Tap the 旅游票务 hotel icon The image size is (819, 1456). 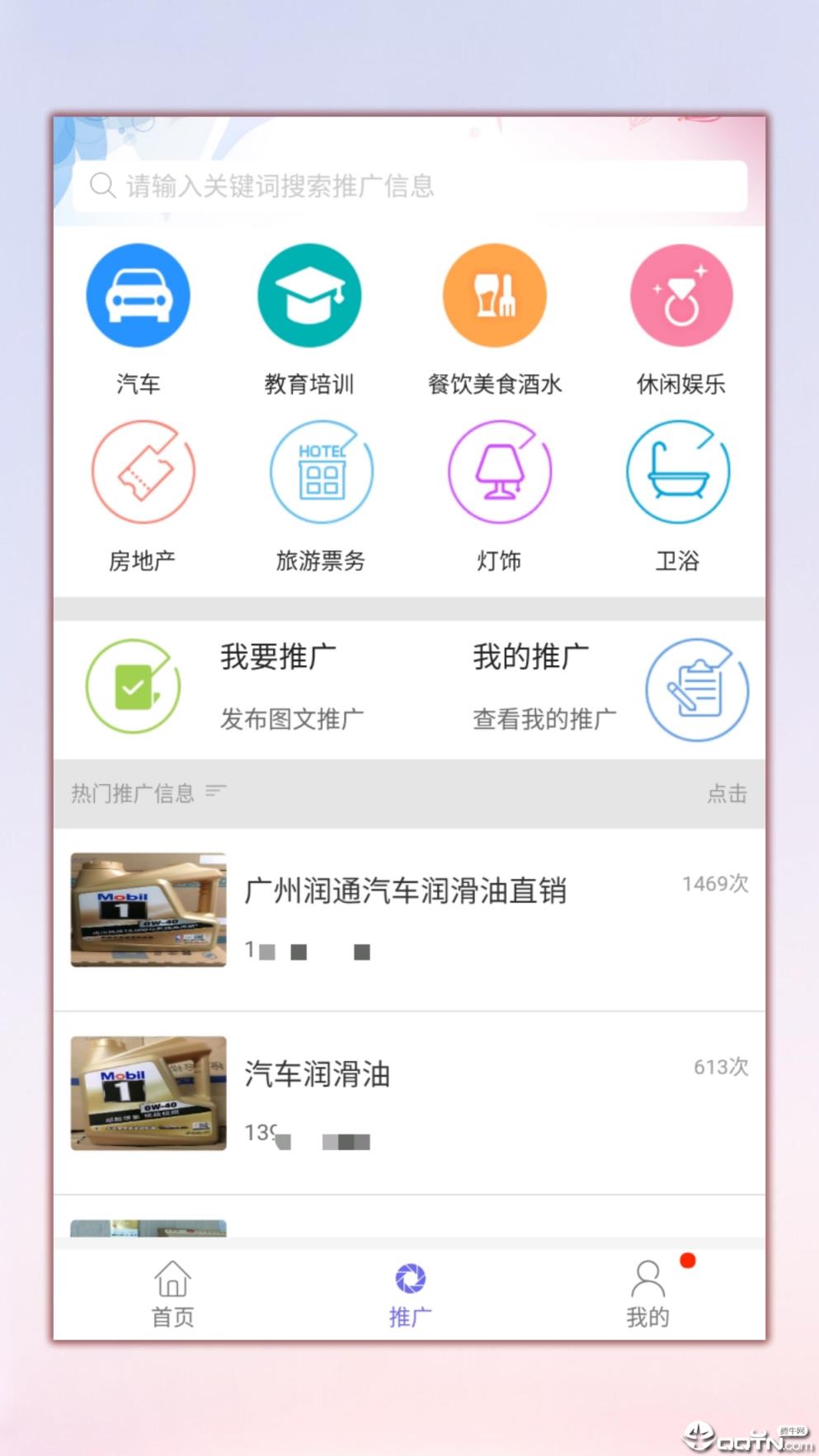pyautogui.click(x=322, y=472)
